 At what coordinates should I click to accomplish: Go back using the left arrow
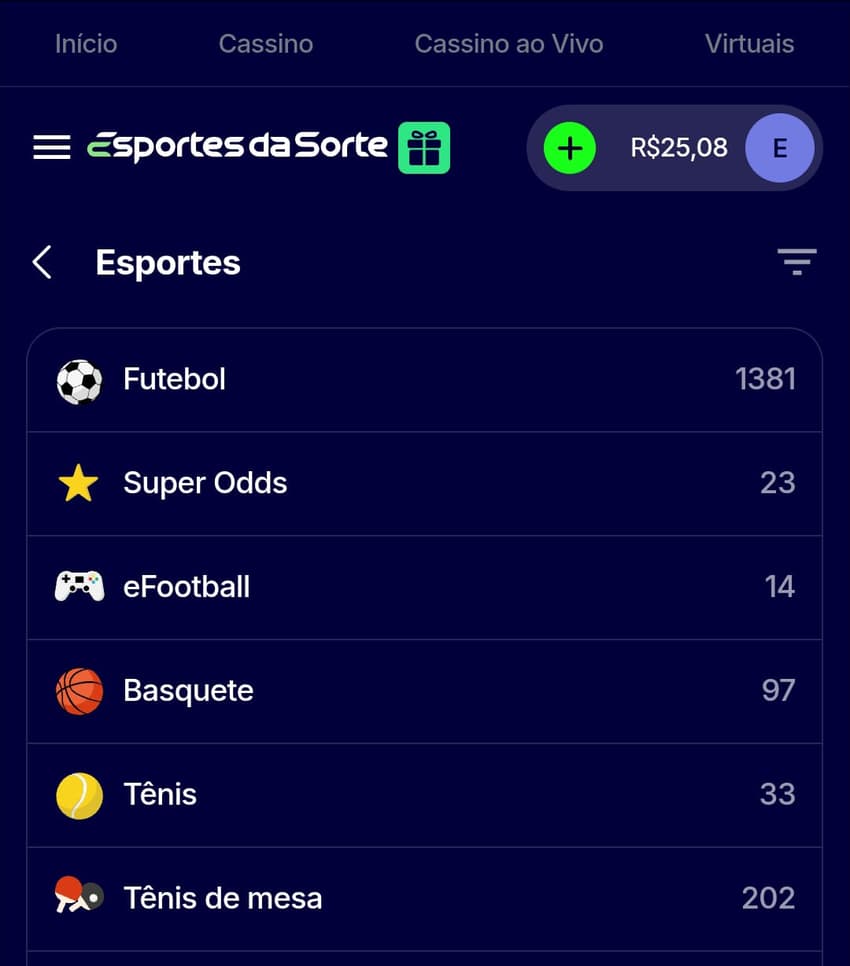(x=41, y=261)
